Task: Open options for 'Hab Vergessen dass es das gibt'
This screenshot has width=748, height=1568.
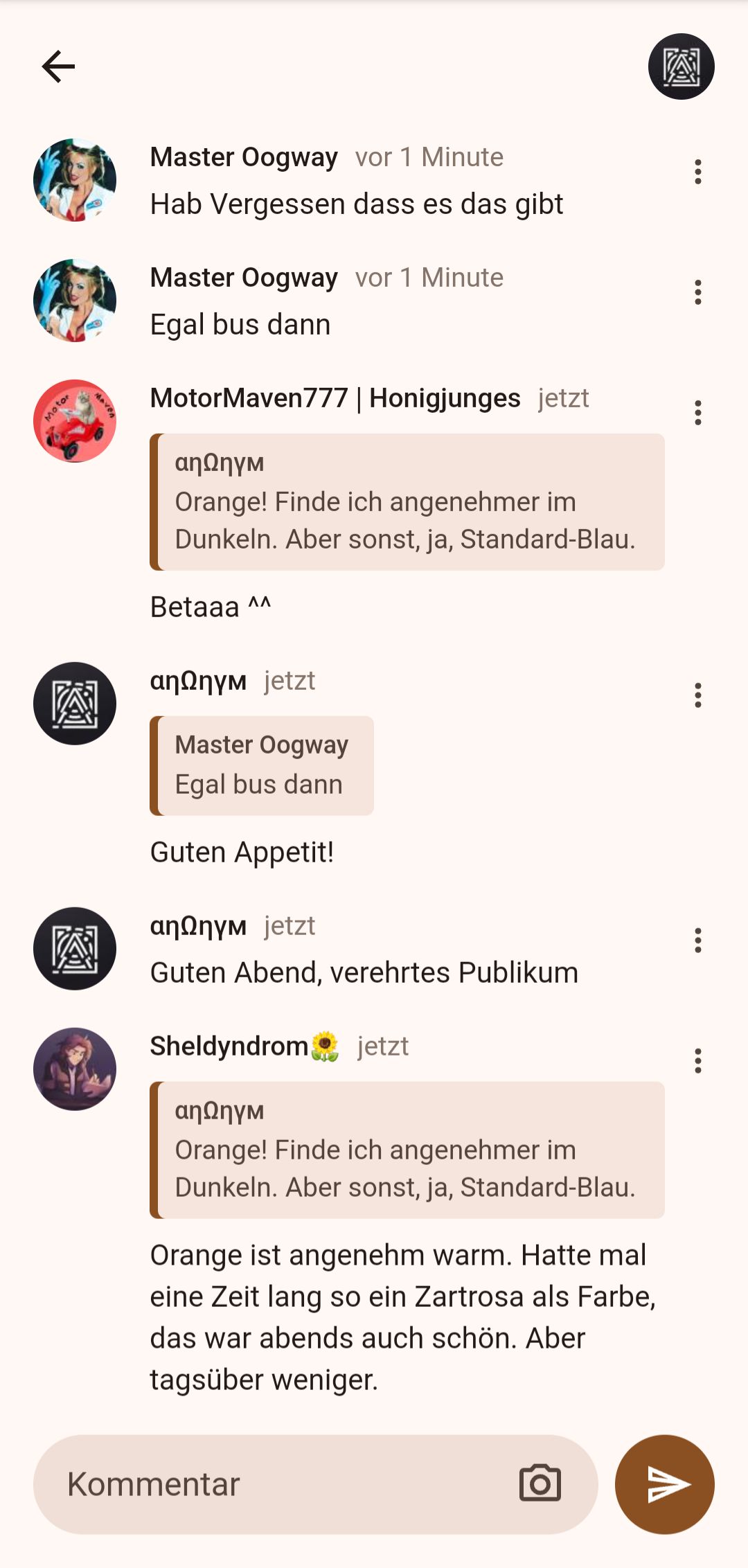Action: point(697,172)
